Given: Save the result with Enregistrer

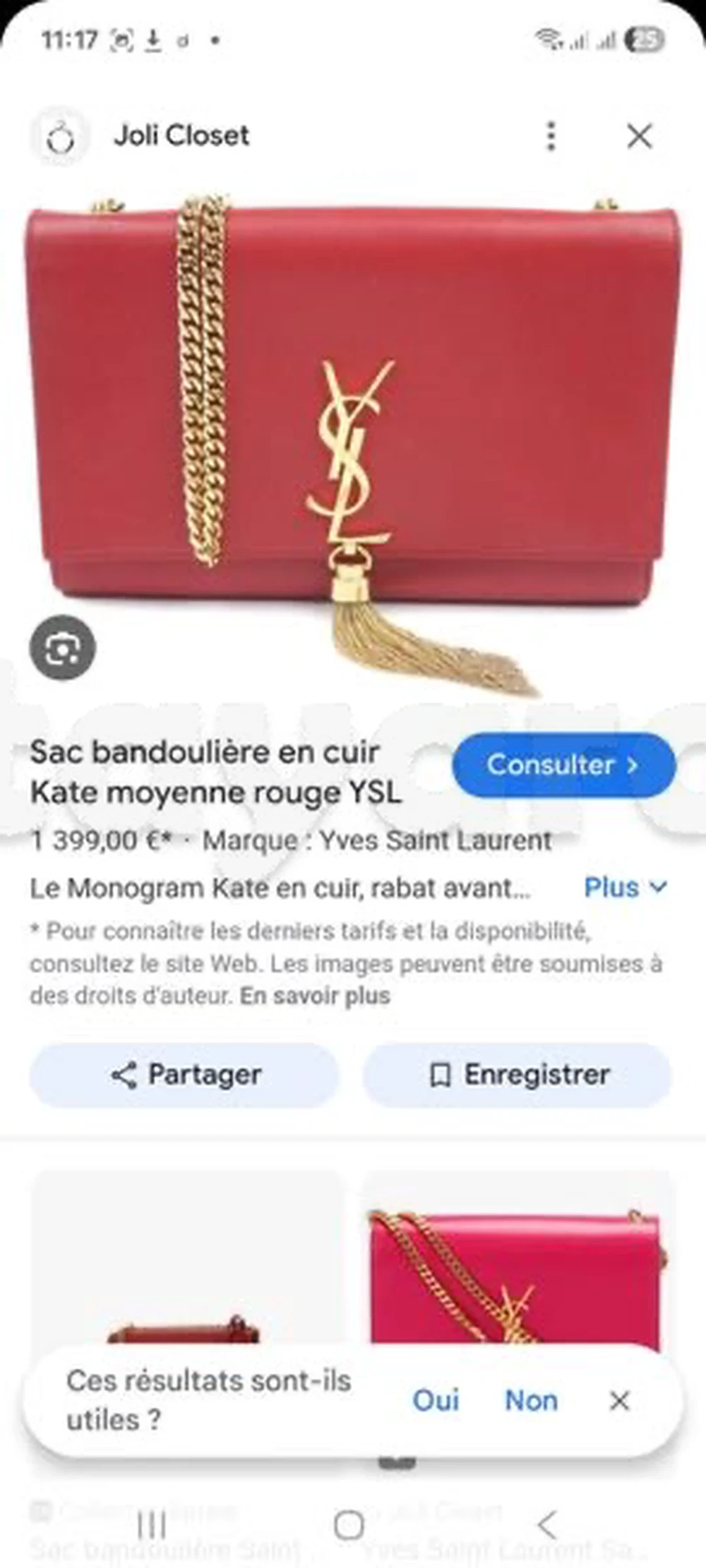Looking at the screenshot, I should coord(517,1075).
